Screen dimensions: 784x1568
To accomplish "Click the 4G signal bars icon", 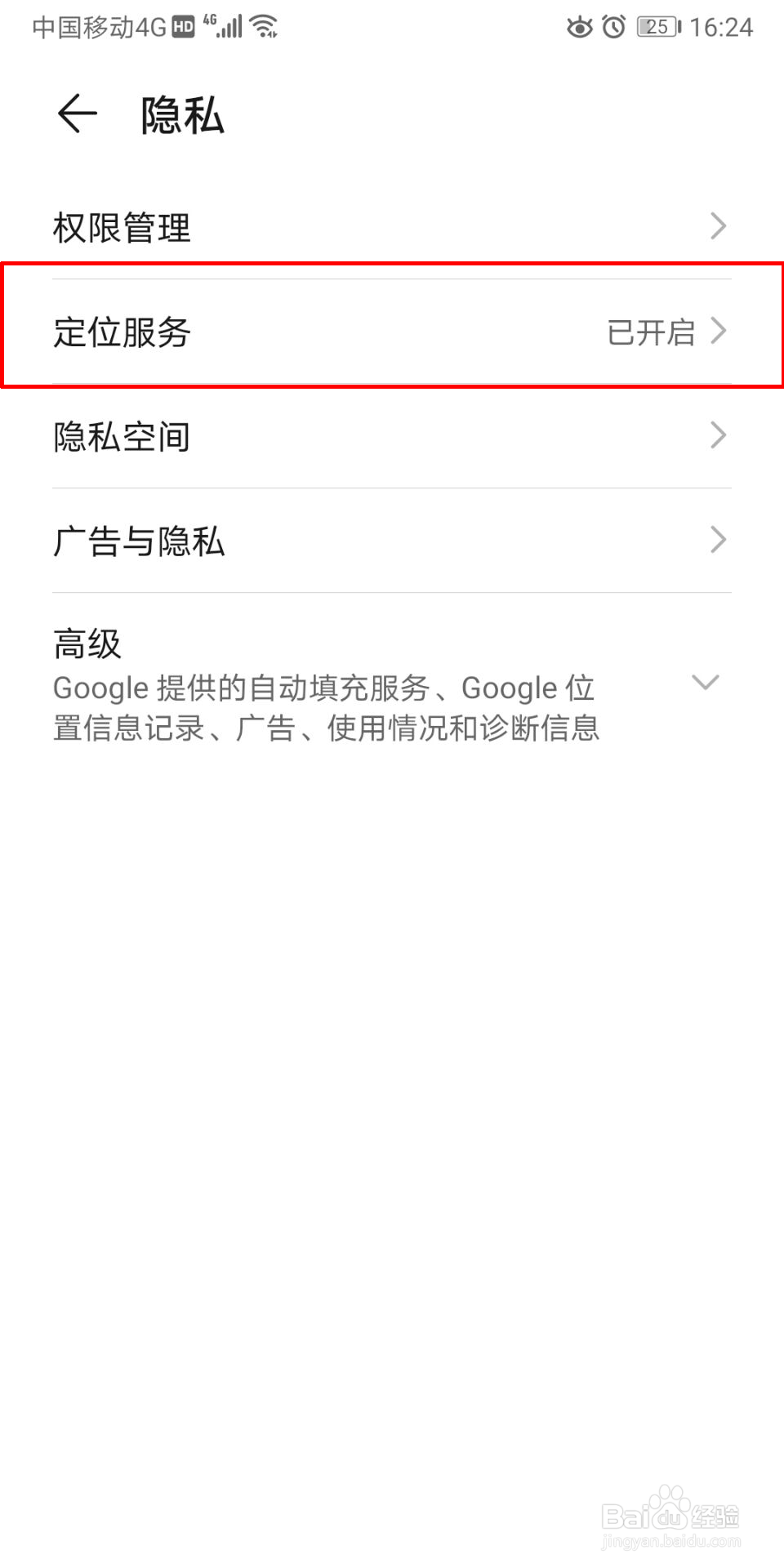I will point(225,25).
